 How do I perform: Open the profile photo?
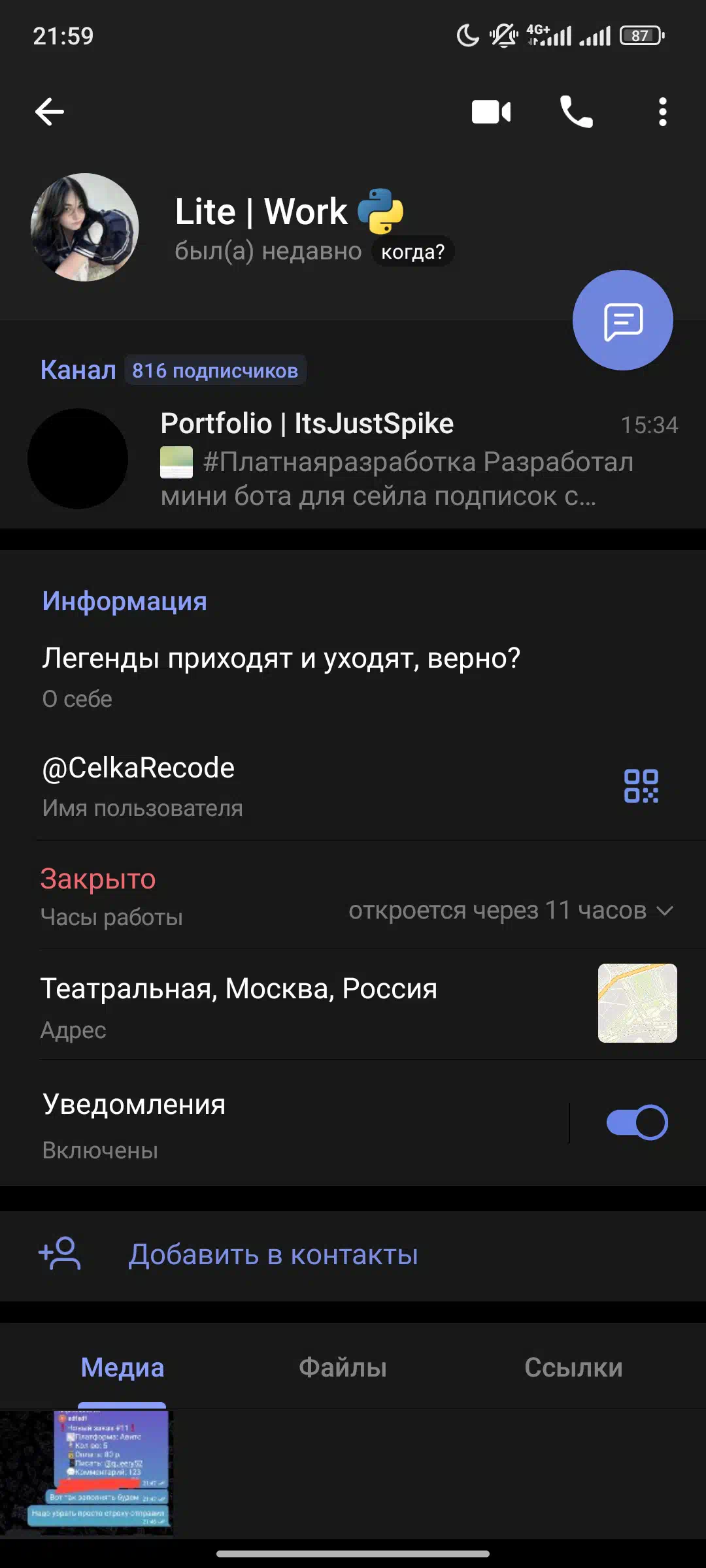coord(85,227)
